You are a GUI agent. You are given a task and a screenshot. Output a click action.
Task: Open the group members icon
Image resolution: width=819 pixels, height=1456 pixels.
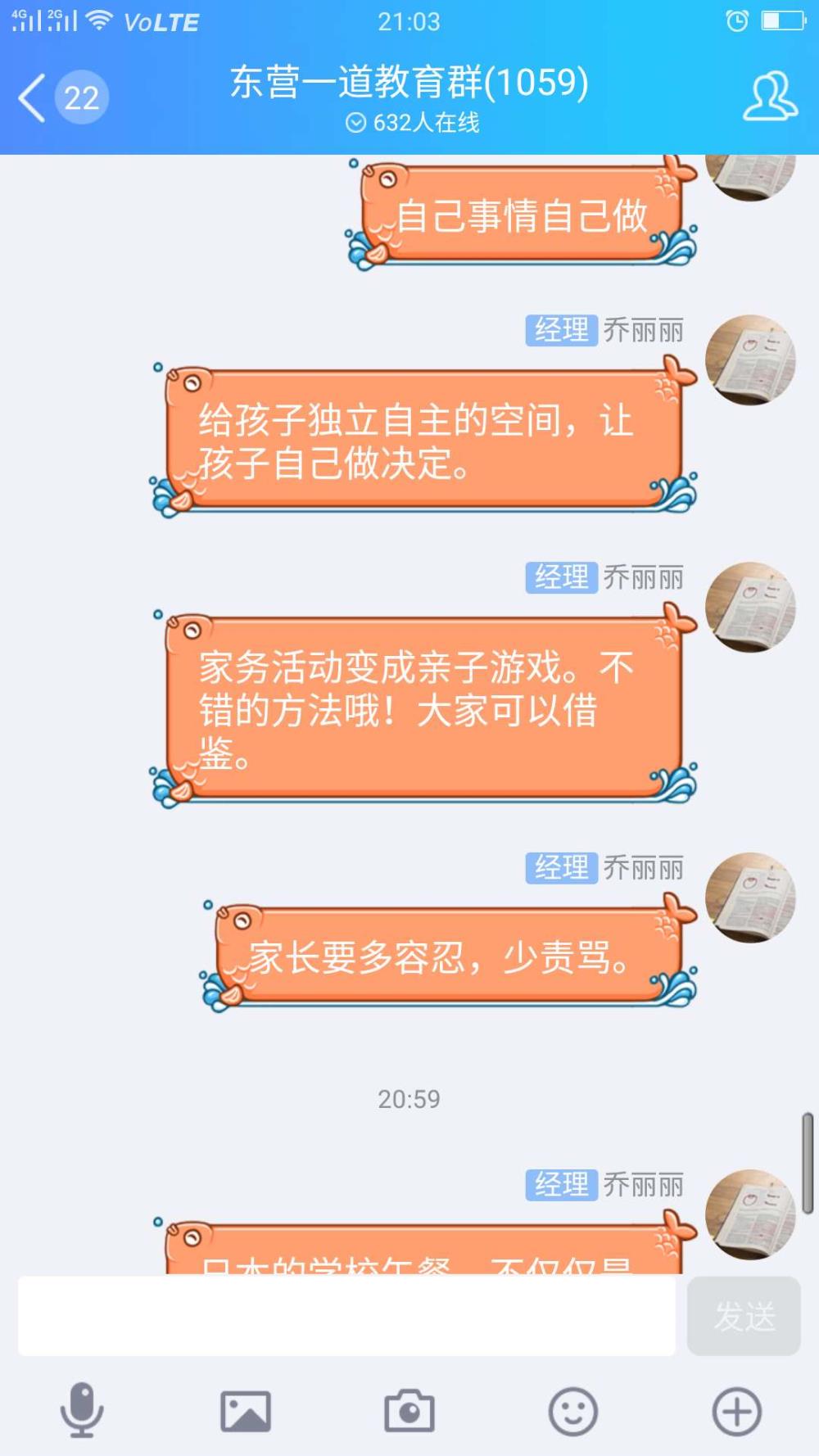(x=770, y=97)
